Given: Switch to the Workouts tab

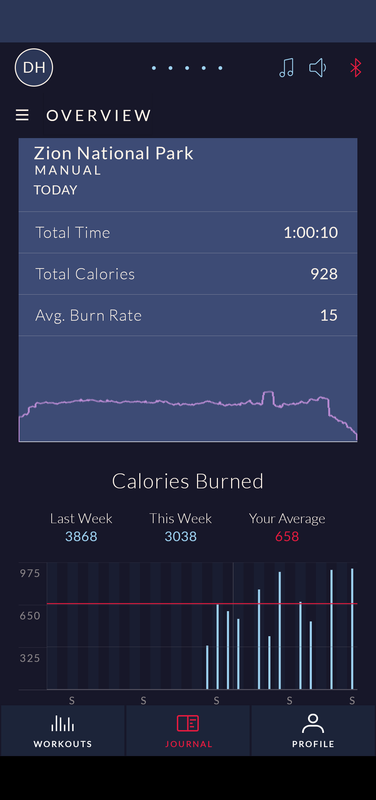Looking at the screenshot, I should (63, 731).
